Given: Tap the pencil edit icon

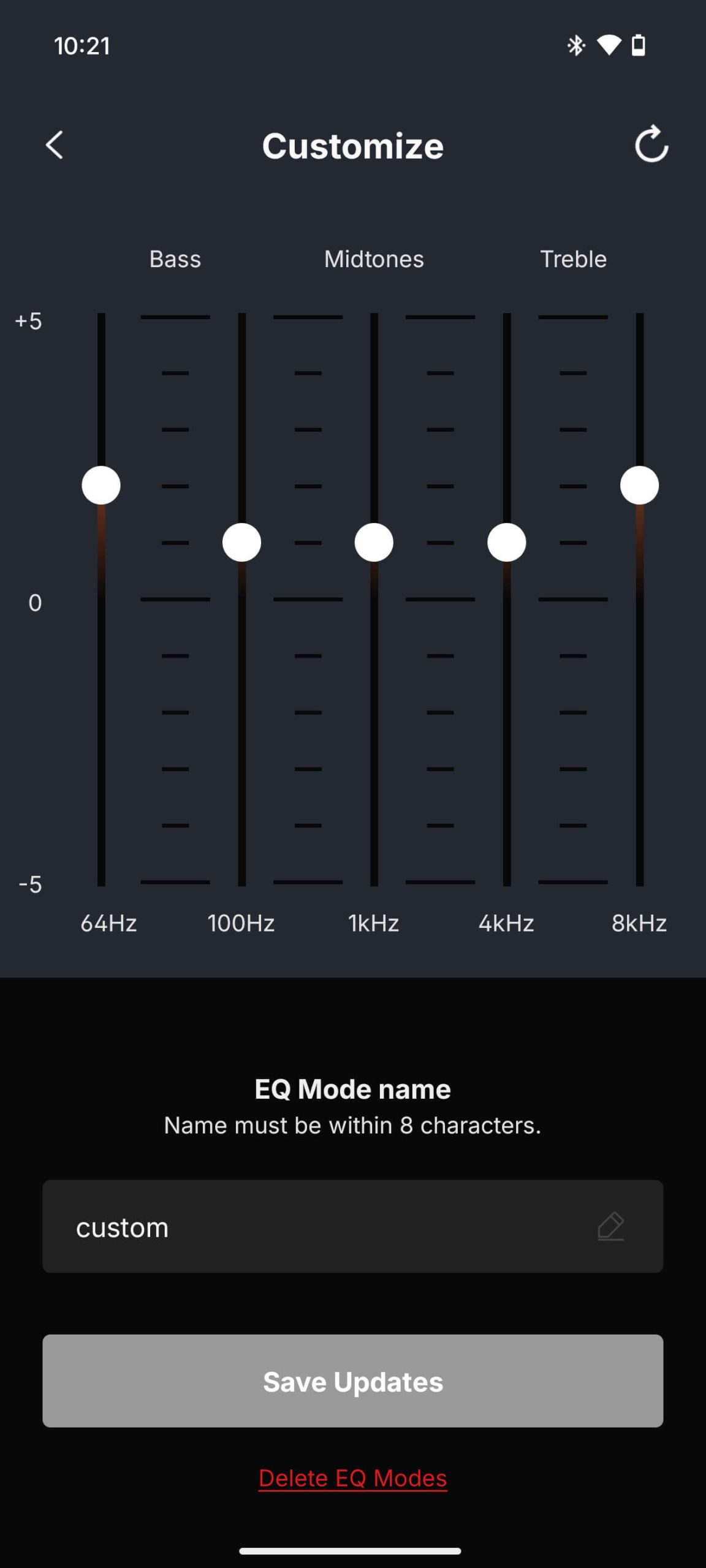Looking at the screenshot, I should [610, 1227].
